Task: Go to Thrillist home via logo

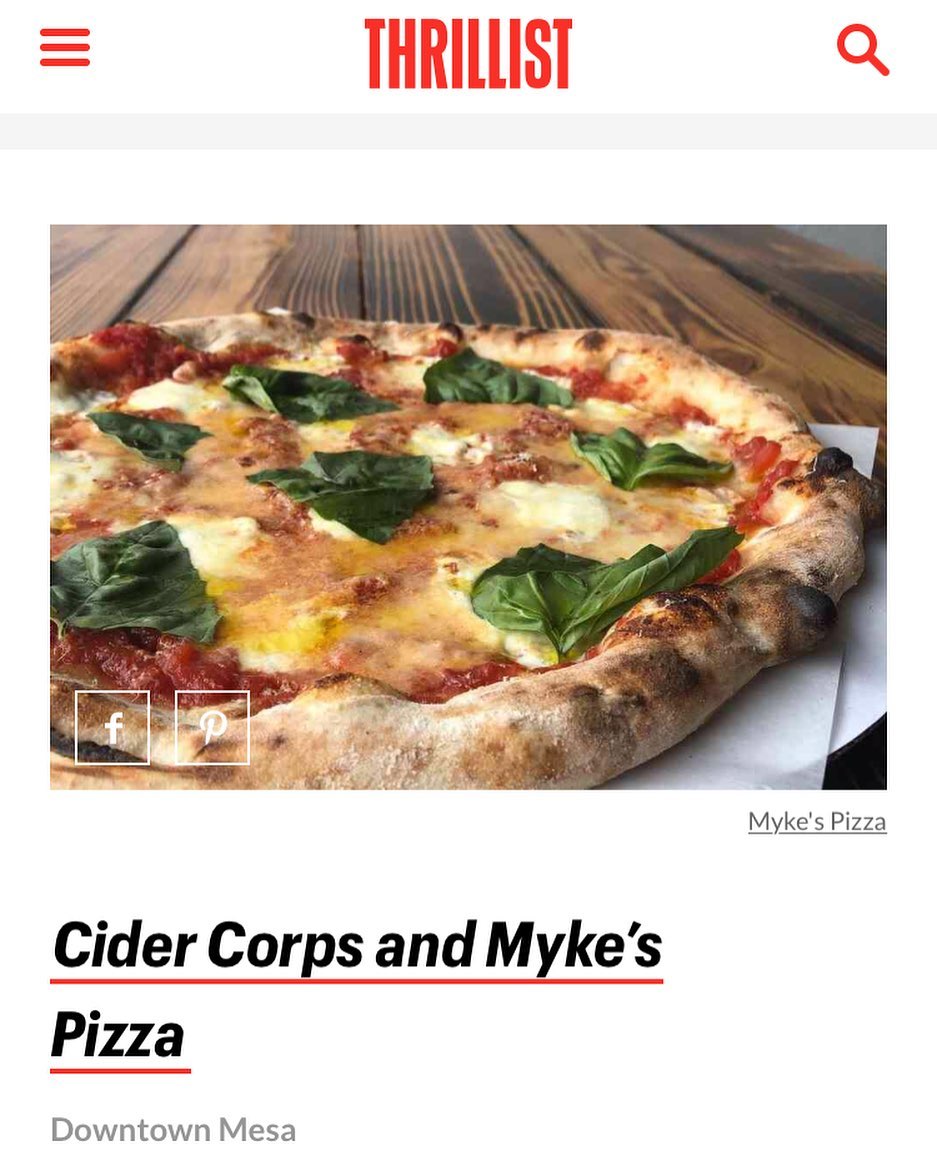Action: 468,54
